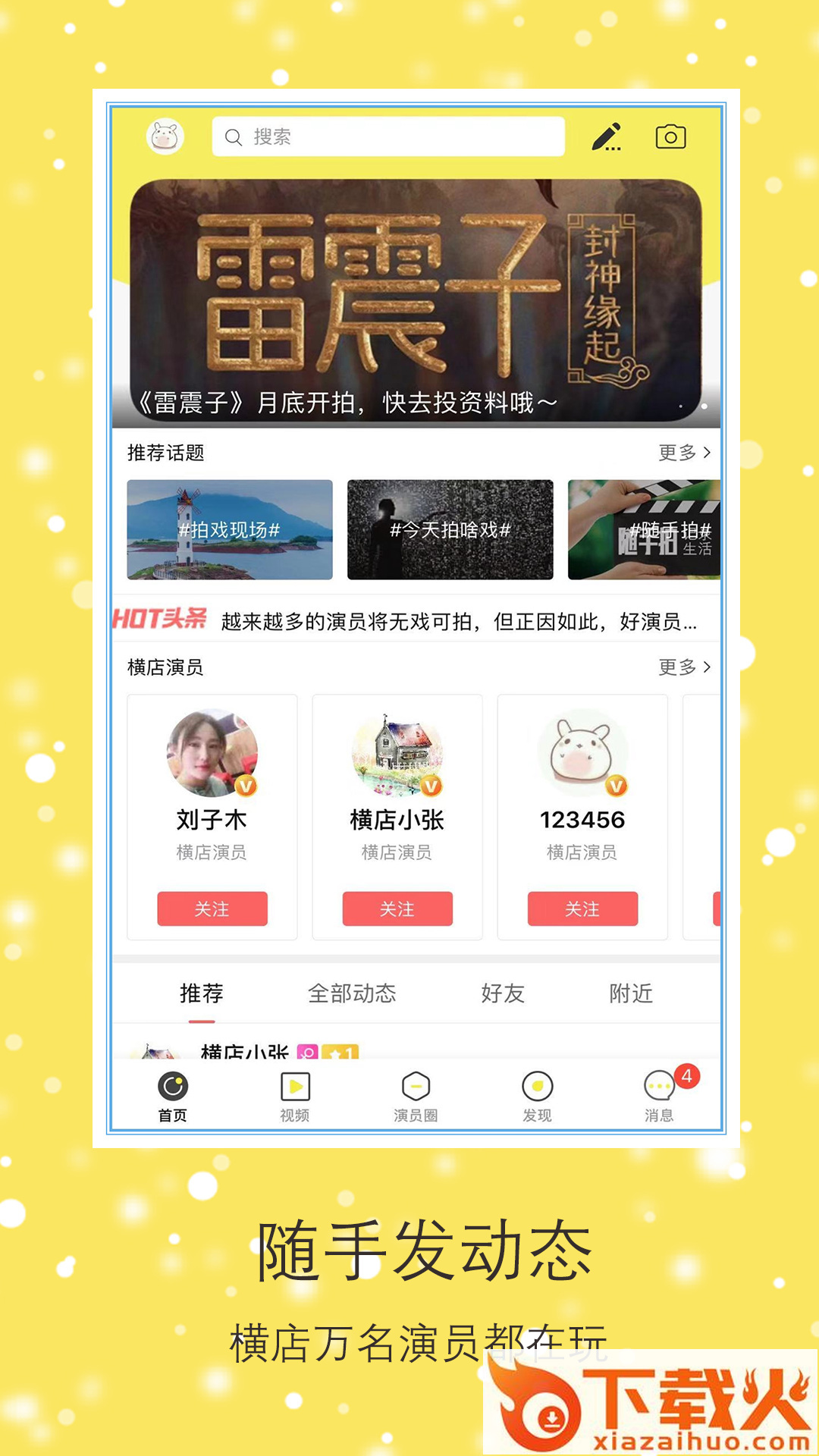The image size is (819, 1456).
Task: Tap the compose pencil icon beside search
Action: coord(607,136)
